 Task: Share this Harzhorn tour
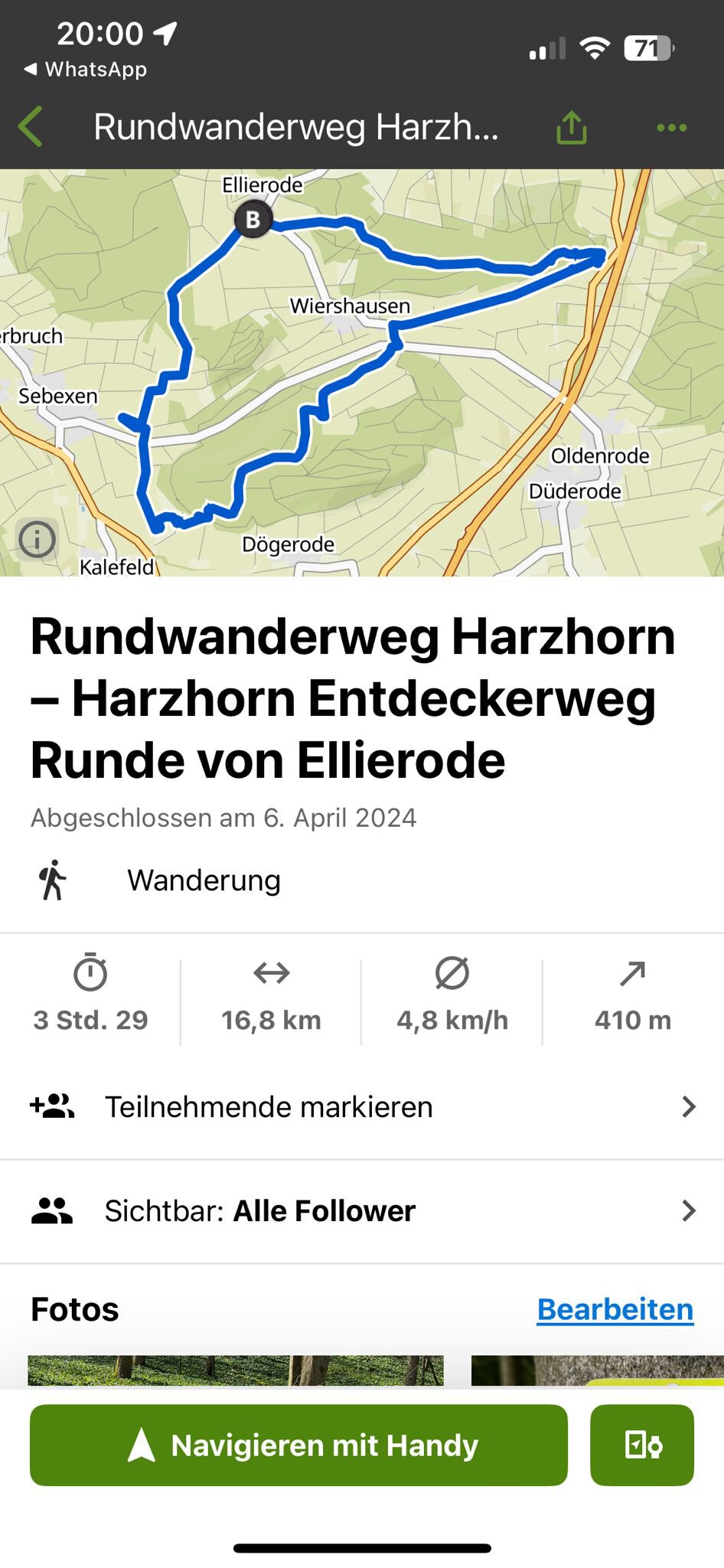pyautogui.click(x=571, y=127)
